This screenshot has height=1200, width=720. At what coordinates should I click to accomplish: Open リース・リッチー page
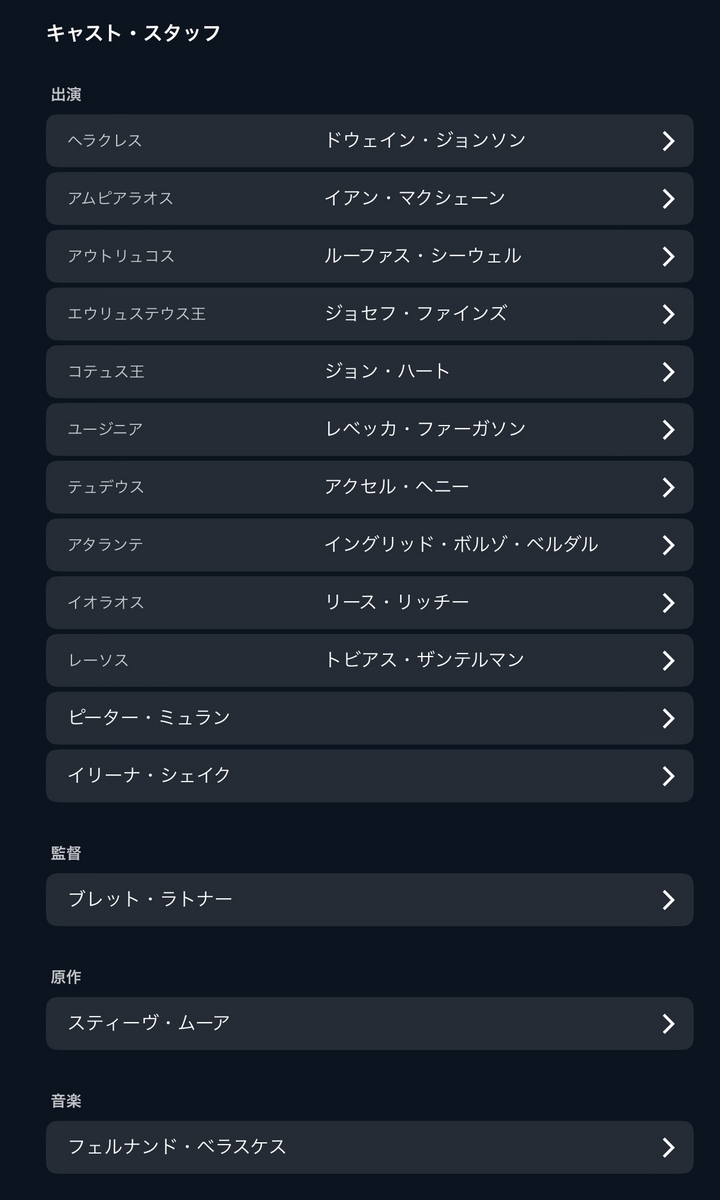(369, 602)
